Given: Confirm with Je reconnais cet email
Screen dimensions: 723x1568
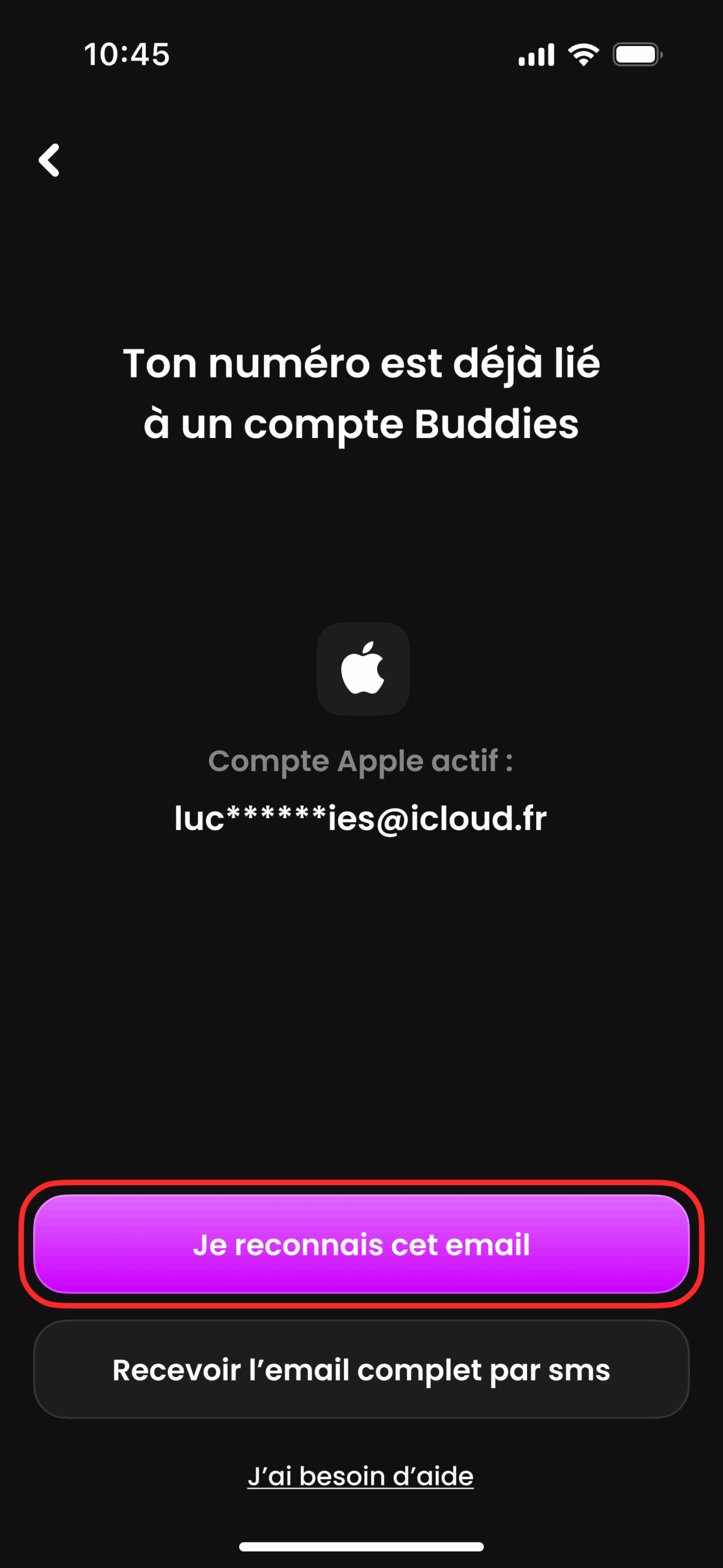Looking at the screenshot, I should 361,1243.
